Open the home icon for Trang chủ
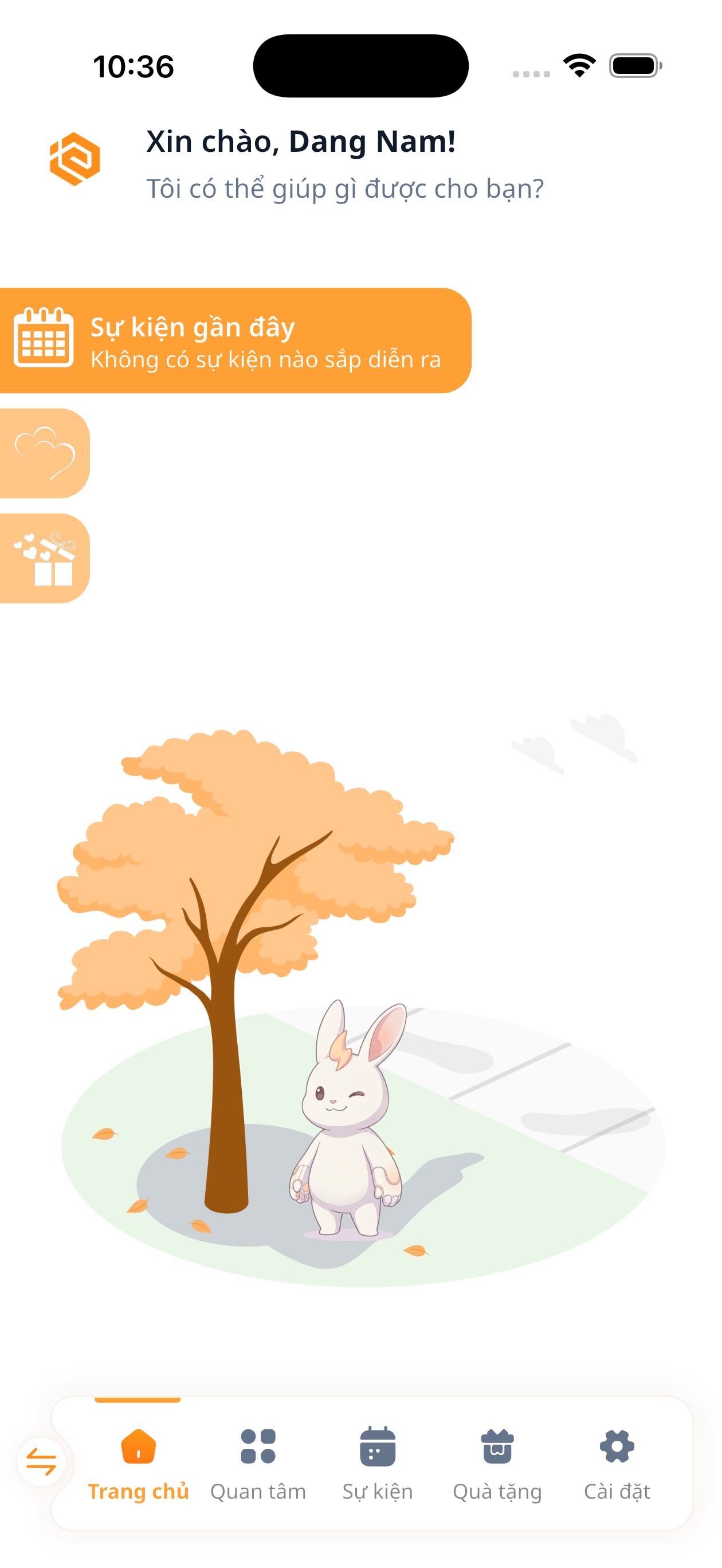722x1568 pixels. tap(139, 1450)
